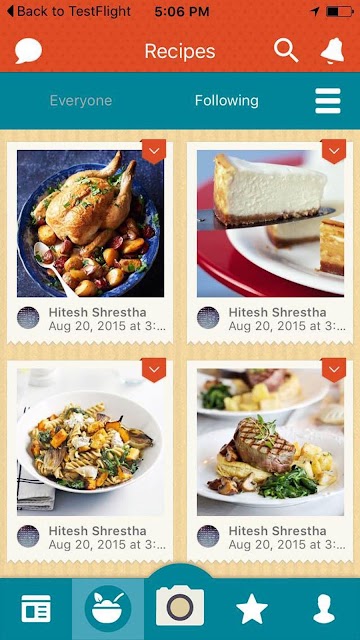Open the notifications bell

point(333,51)
